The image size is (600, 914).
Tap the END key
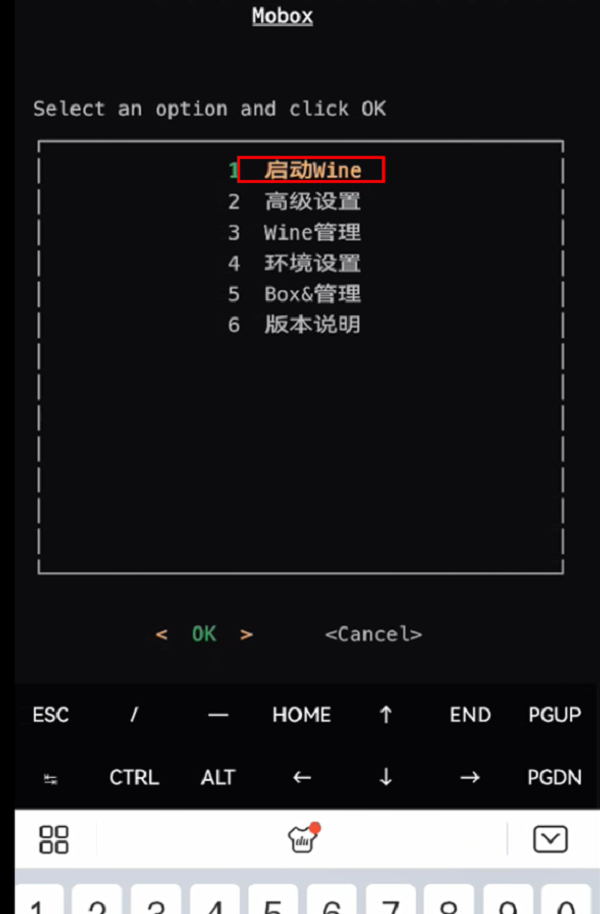(469, 715)
